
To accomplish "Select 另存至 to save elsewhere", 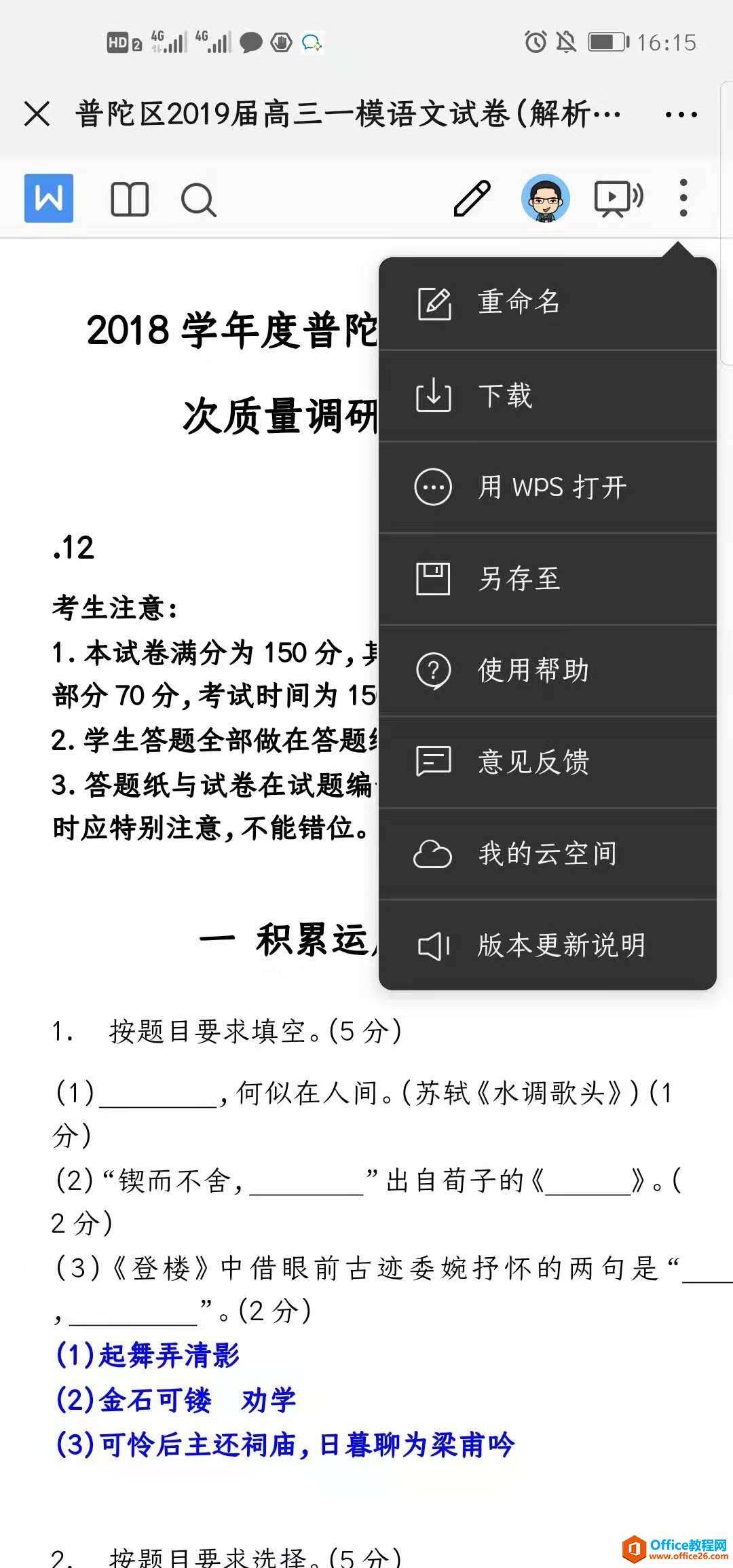I will [x=547, y=579].
